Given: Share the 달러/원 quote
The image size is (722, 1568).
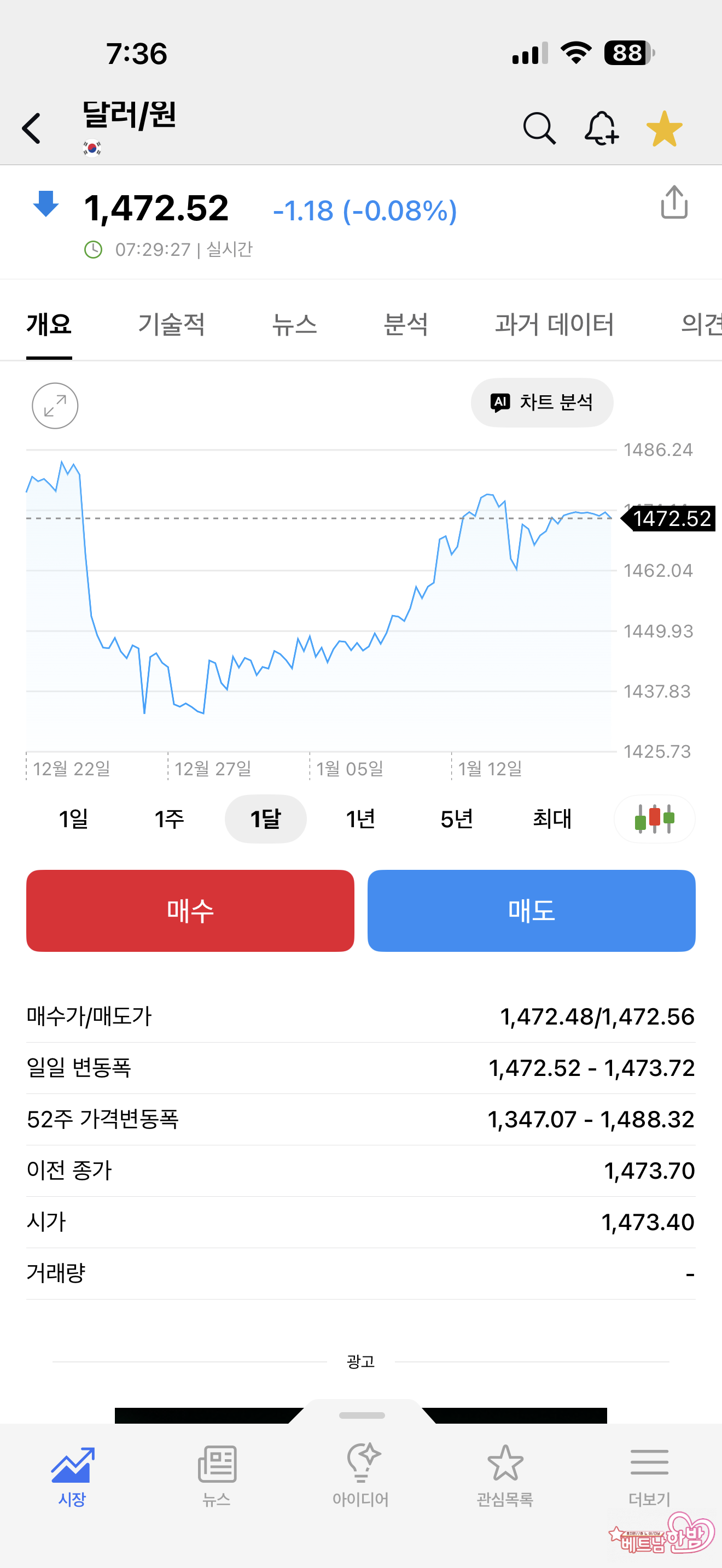Looking at the screenshot, I should point(674,203).
